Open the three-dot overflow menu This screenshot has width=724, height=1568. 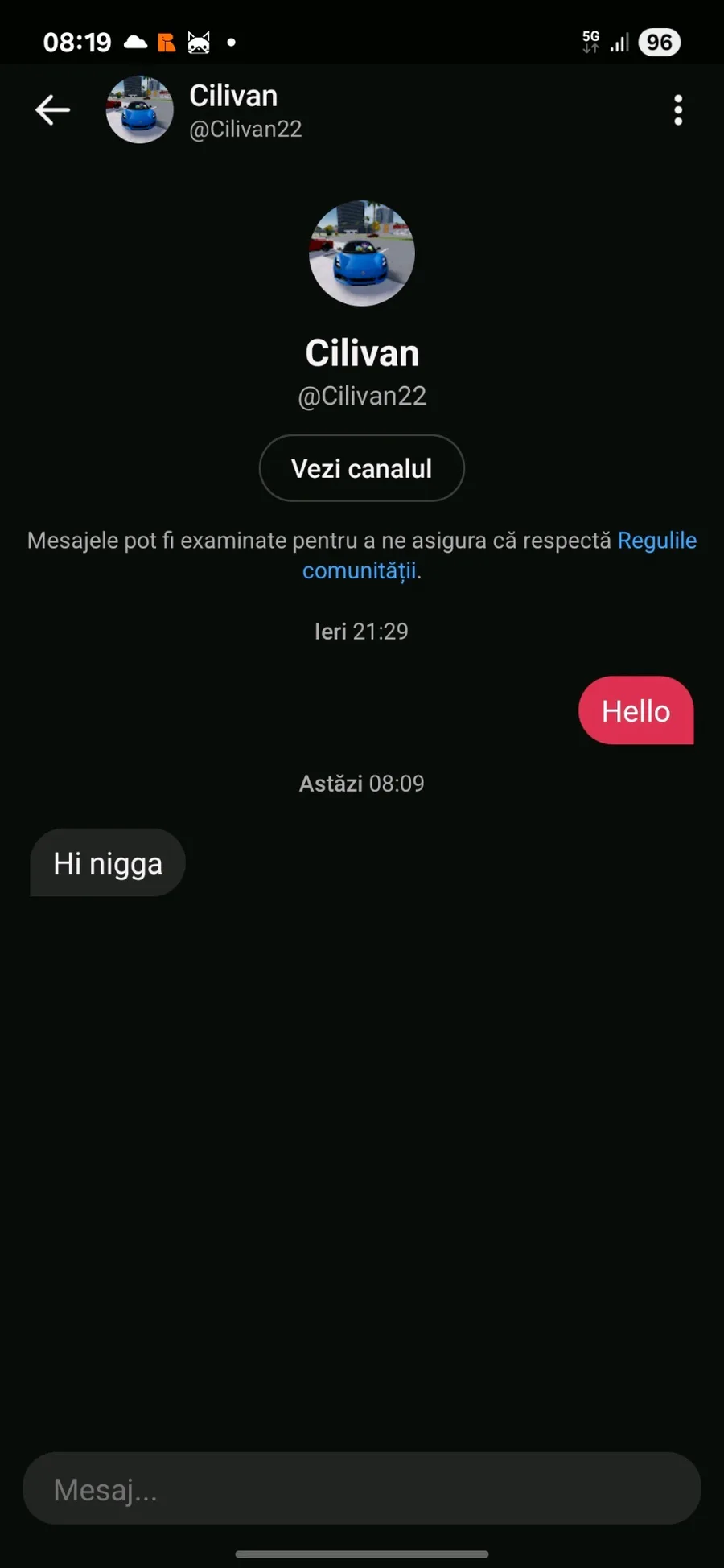coord(678,110)
